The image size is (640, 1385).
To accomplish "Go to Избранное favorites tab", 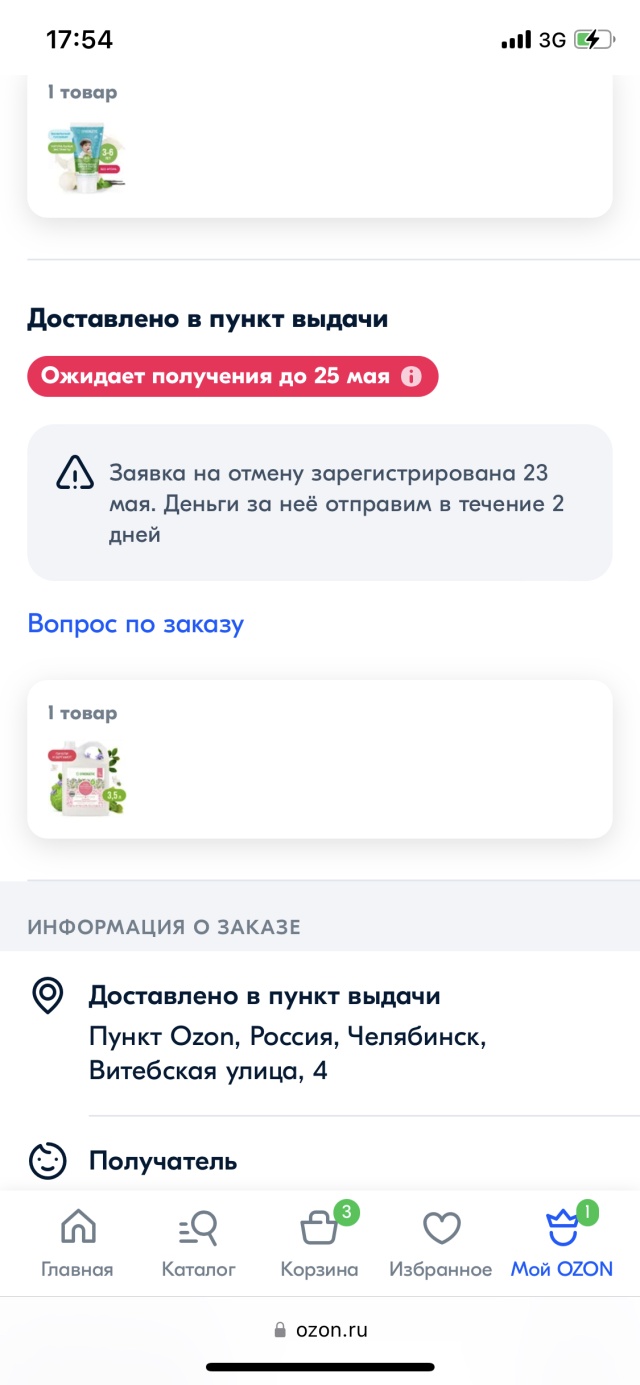I will pos(441,1243).
